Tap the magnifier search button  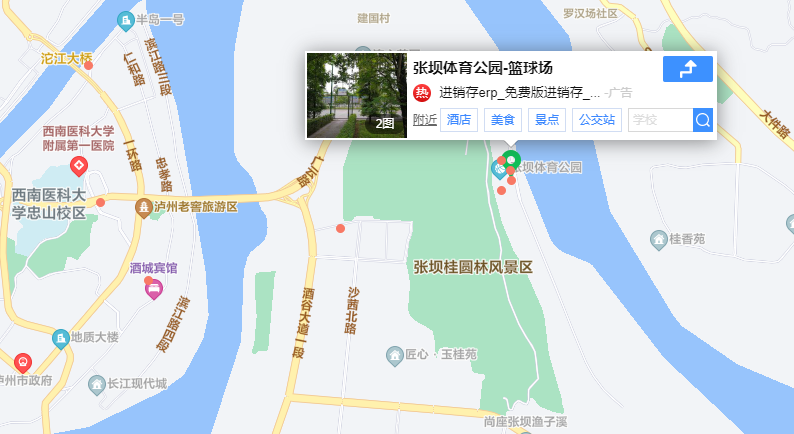click(703, 120)
